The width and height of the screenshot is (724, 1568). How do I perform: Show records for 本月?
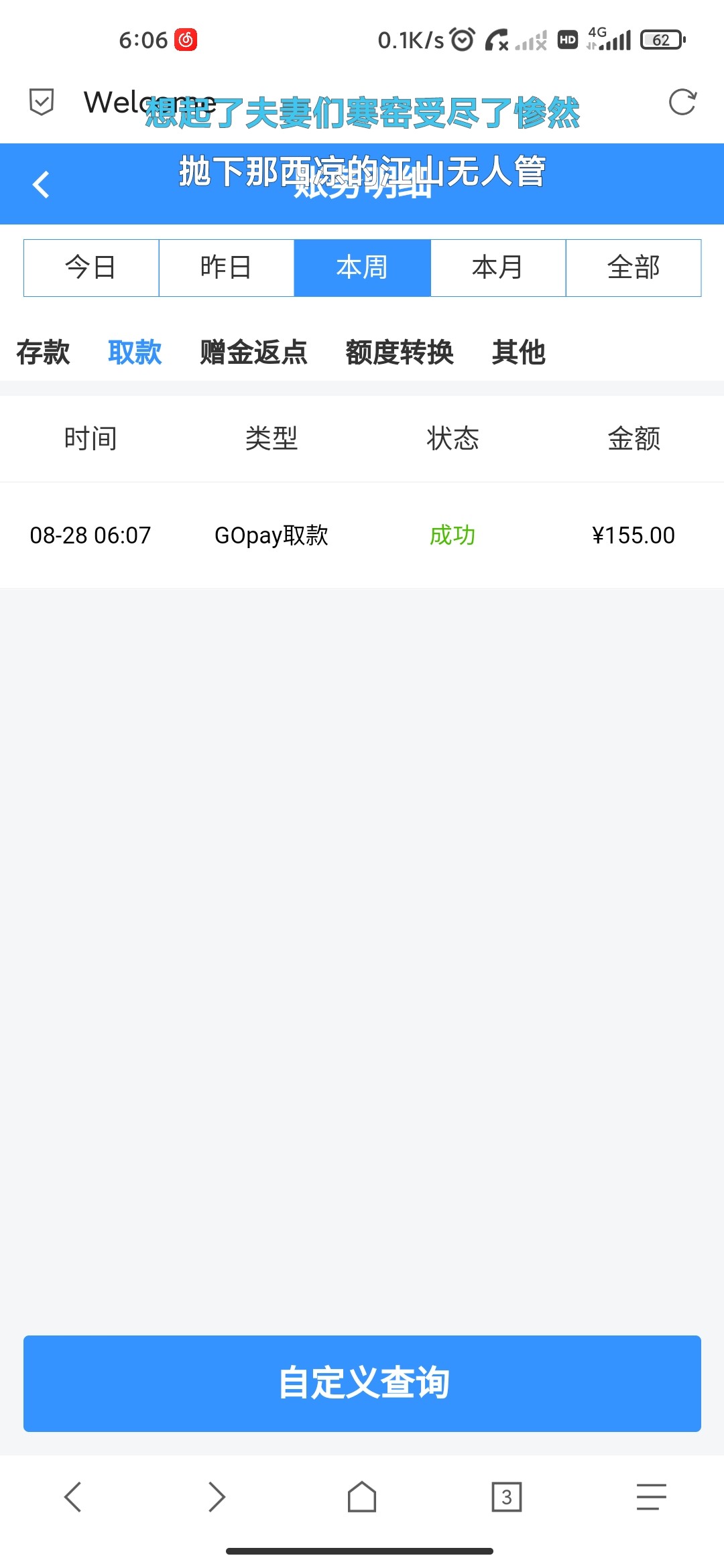pos(498,267)
